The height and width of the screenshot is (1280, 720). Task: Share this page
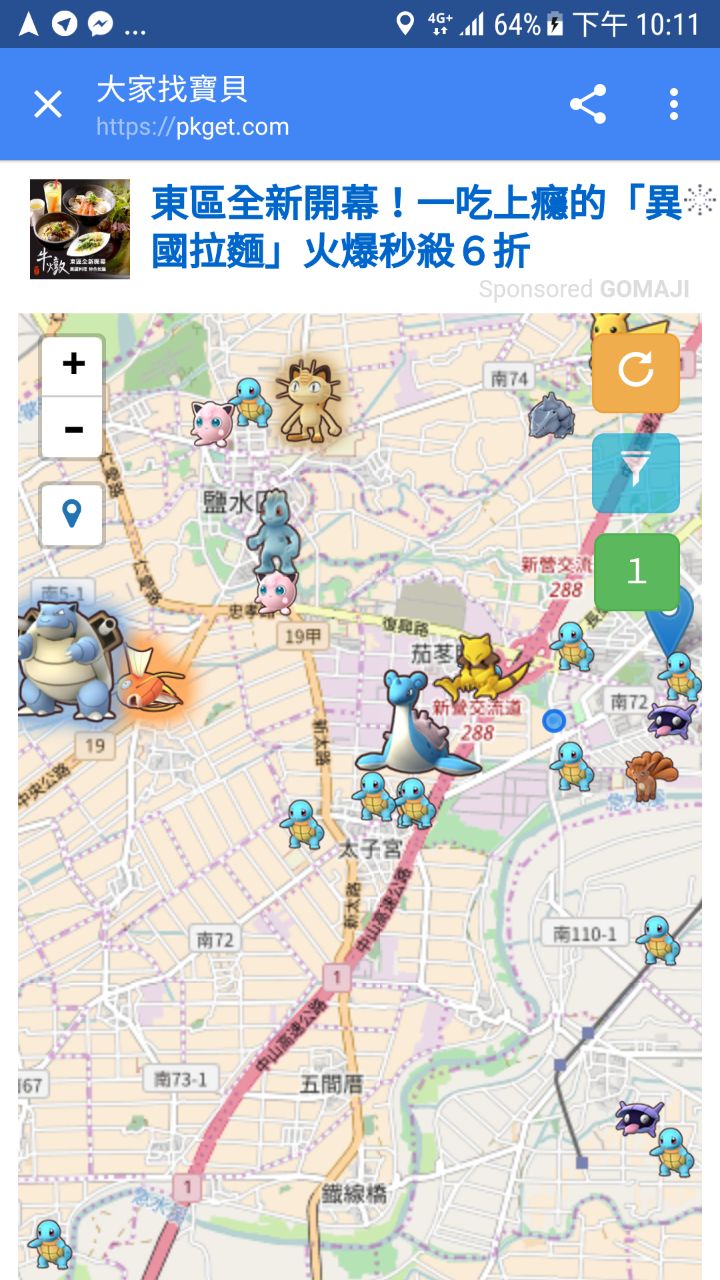pyautogui.click(x=588, y=104)
